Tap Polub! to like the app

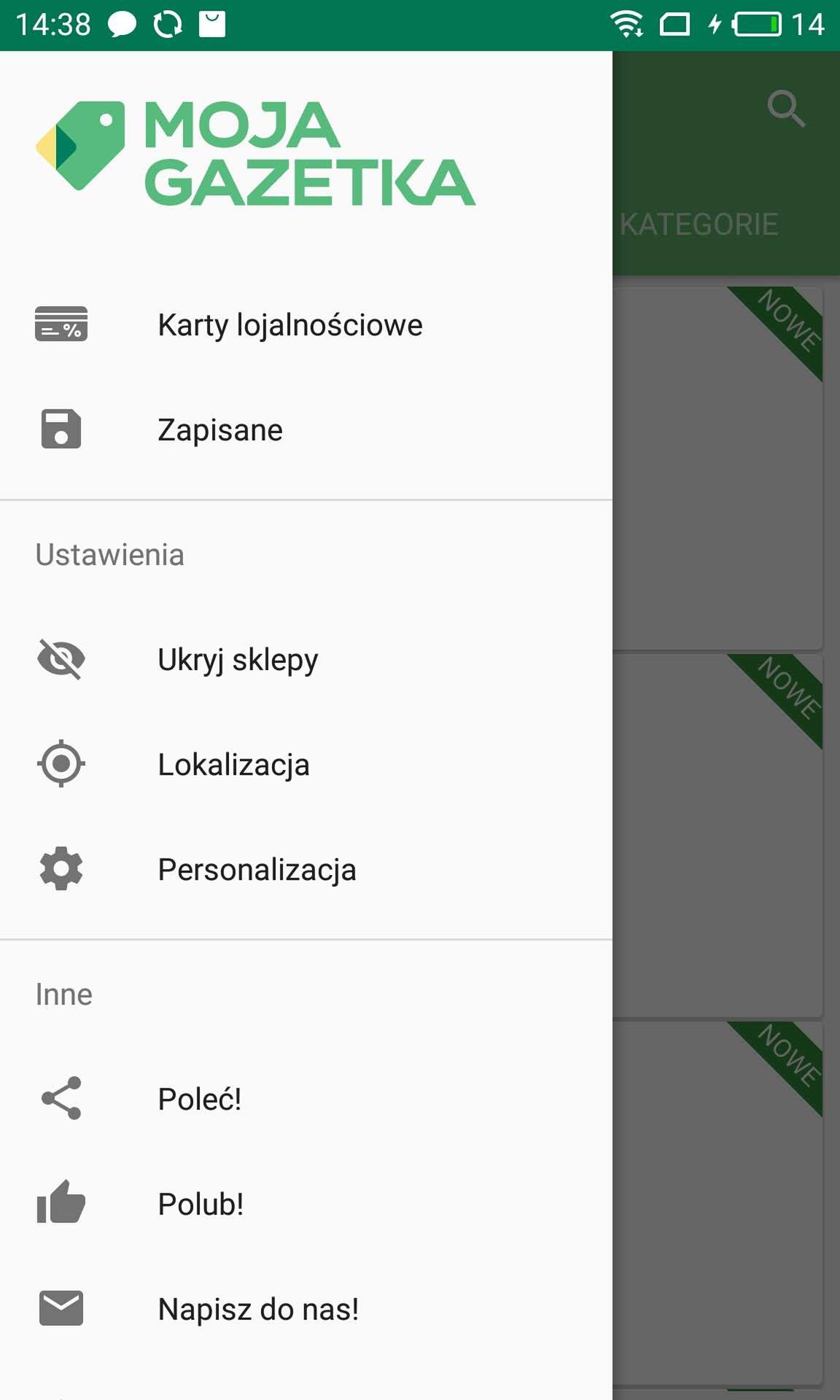point(306,1204)
